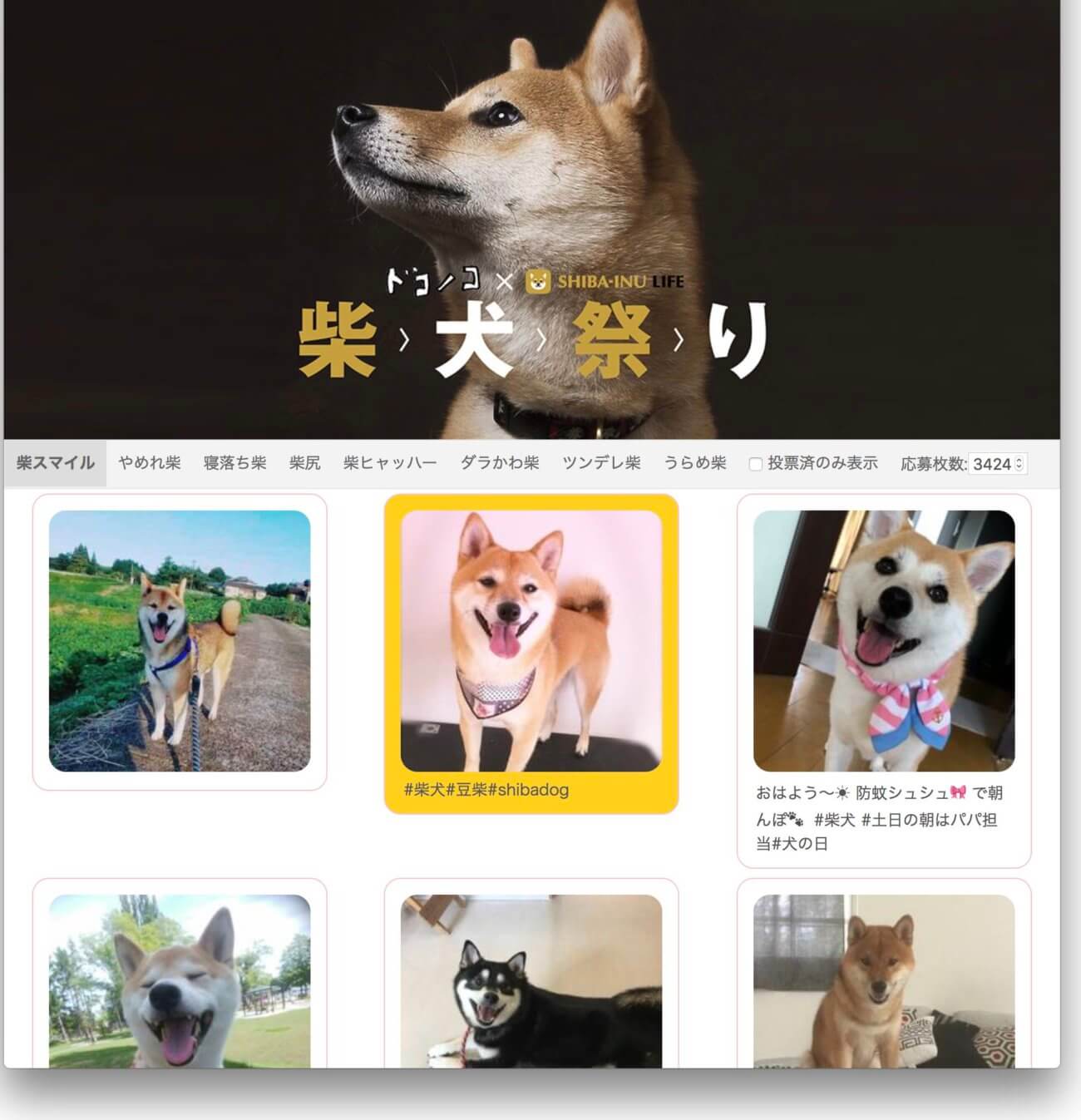Click the active 柴スマイル tab

(56, 464)
